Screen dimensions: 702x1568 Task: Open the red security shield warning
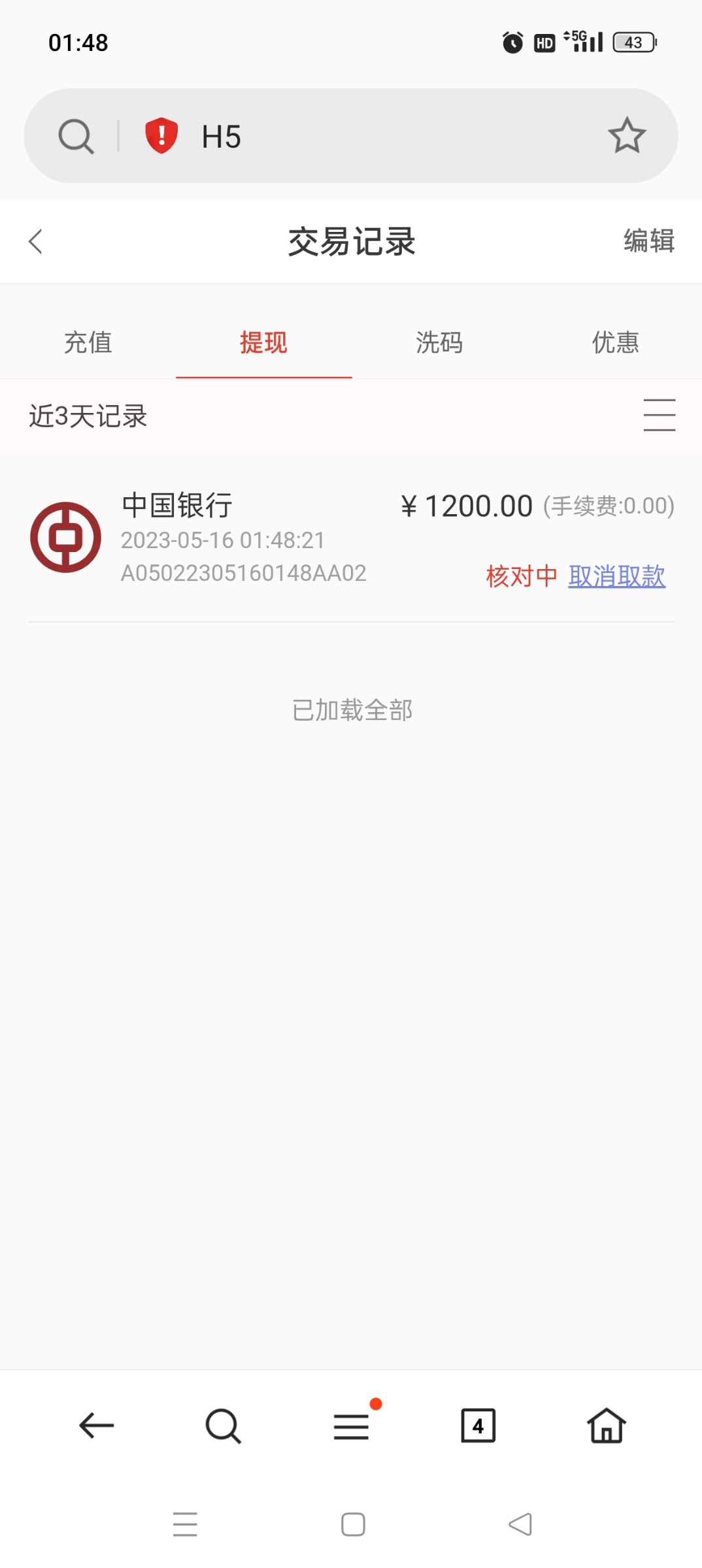[161, 136]
